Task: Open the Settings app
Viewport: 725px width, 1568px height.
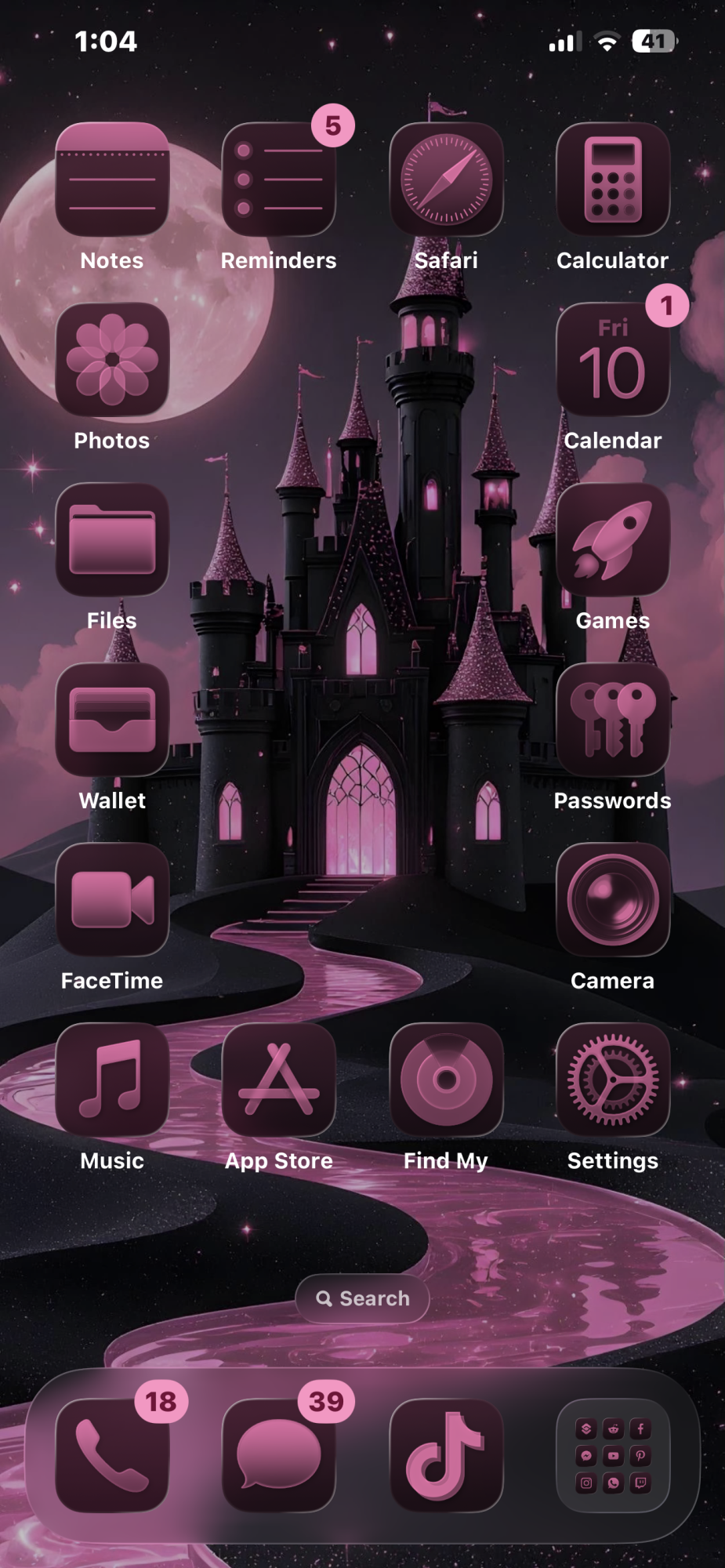Action: click(x=613, y=1080)
